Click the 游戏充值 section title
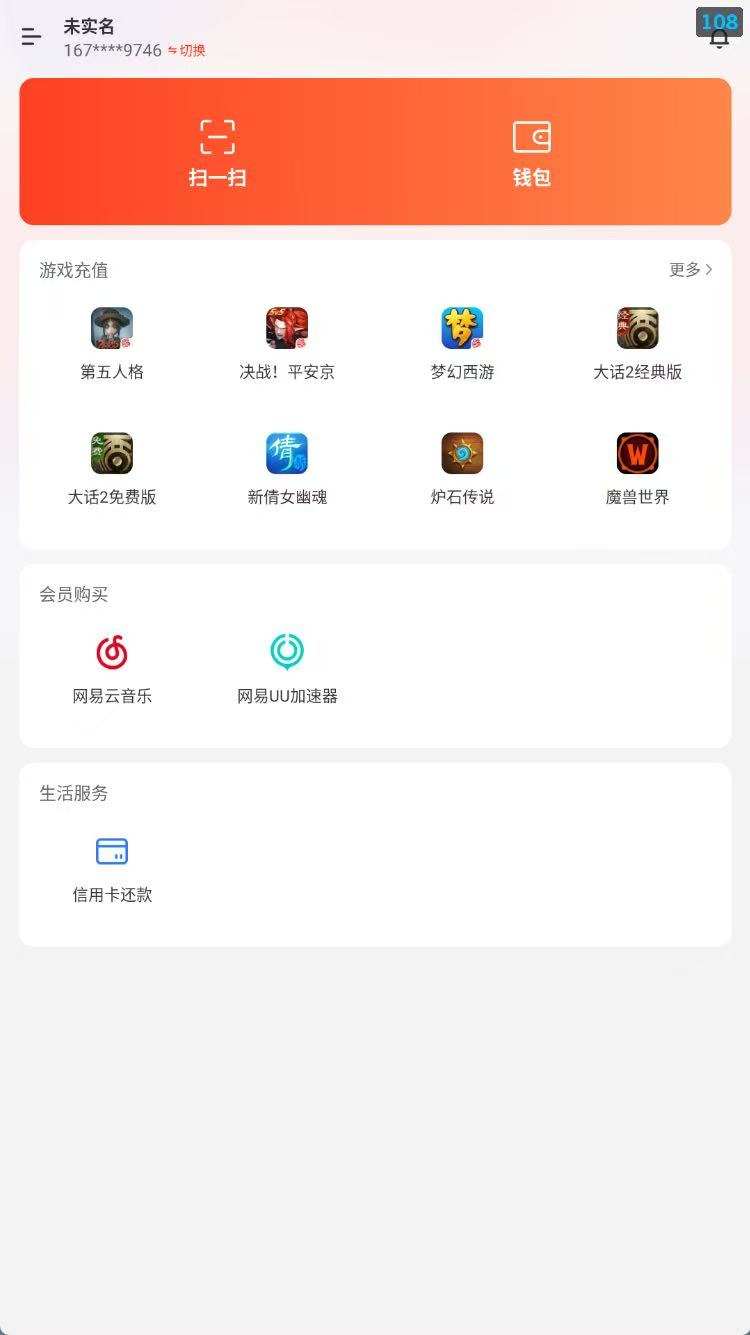Image resolution: width=750 pixels, height=1335 pixels. click(71, 270)
